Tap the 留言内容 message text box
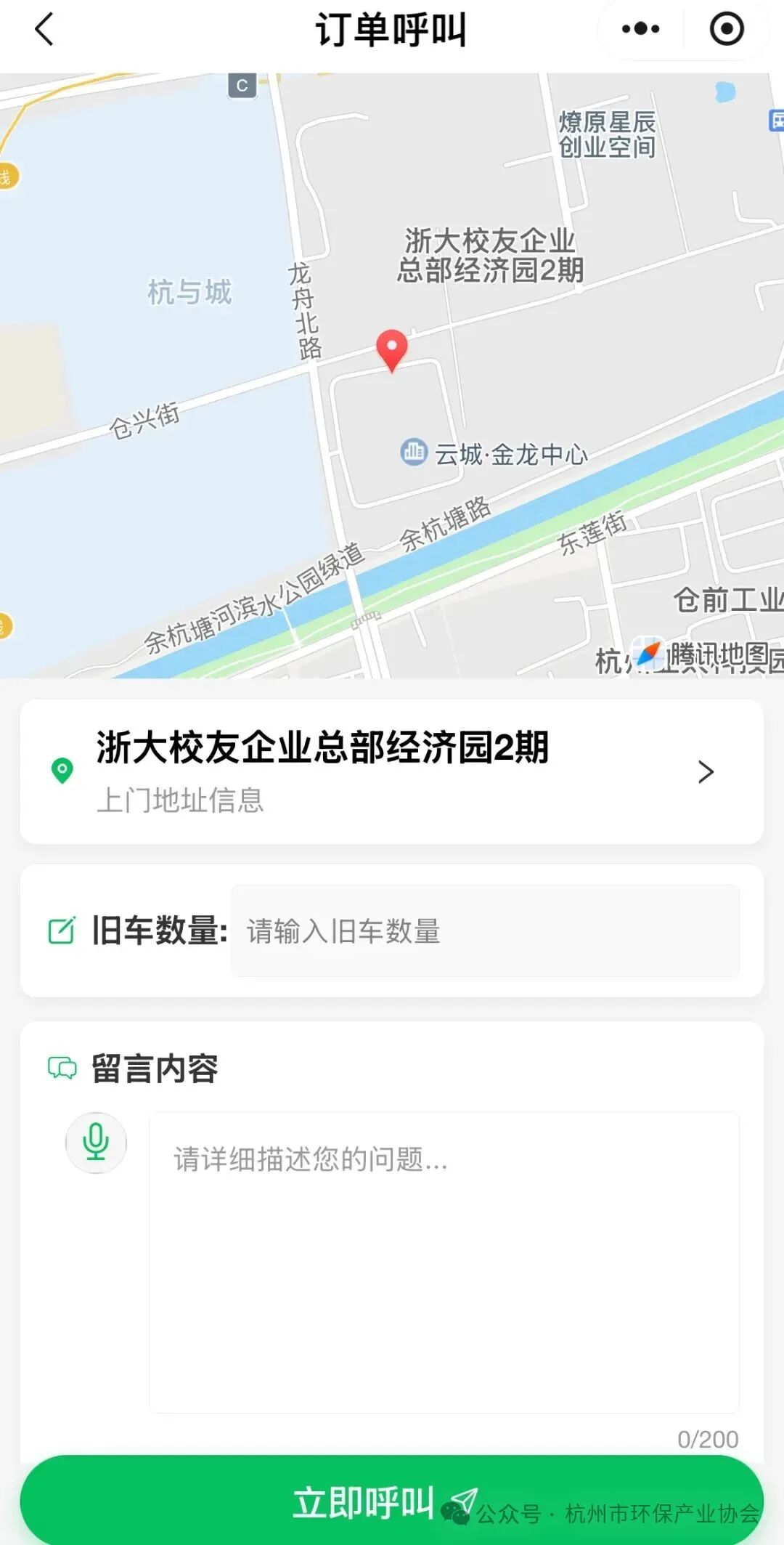The image size is (784, 1545). [x=444, y=1262]
